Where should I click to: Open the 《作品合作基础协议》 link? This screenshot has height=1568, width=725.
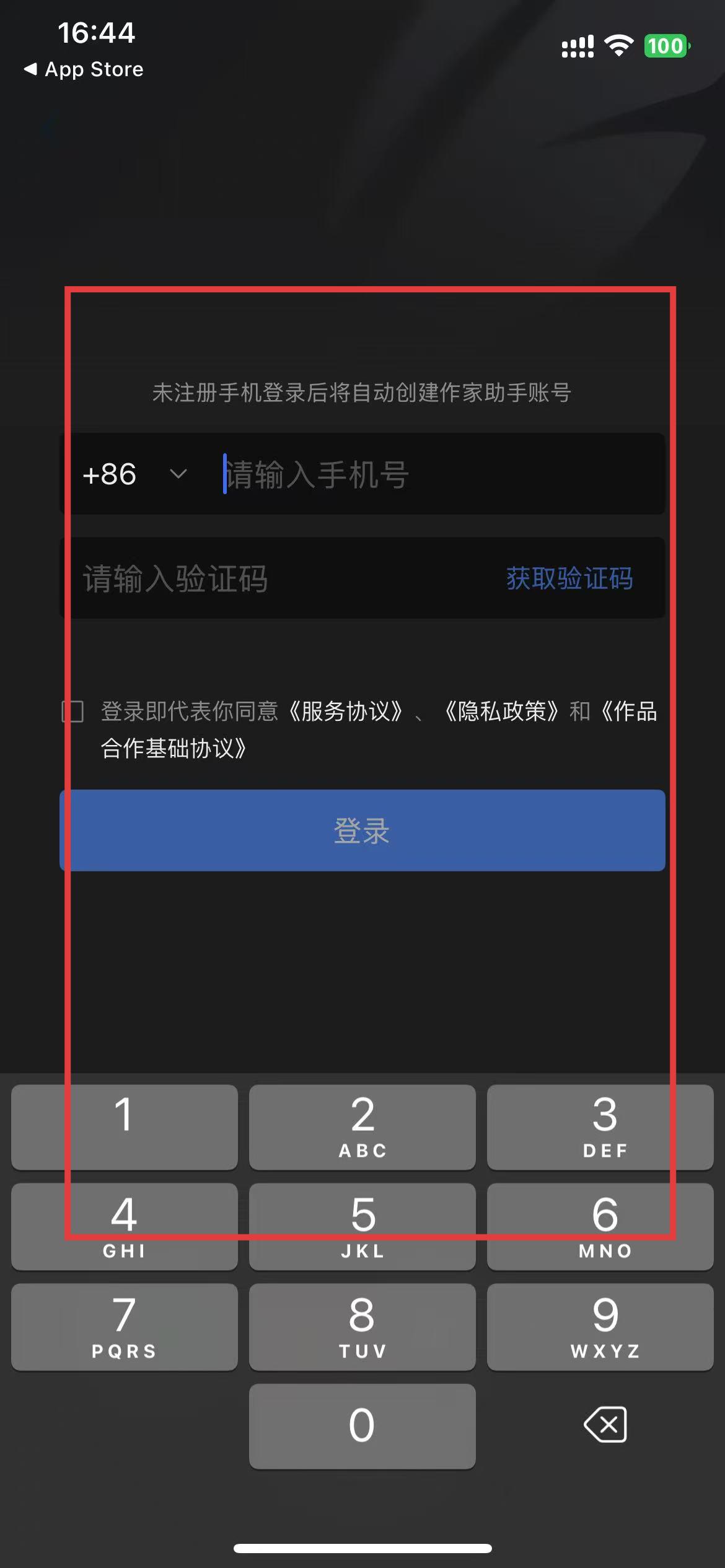(x=174, y=749)
